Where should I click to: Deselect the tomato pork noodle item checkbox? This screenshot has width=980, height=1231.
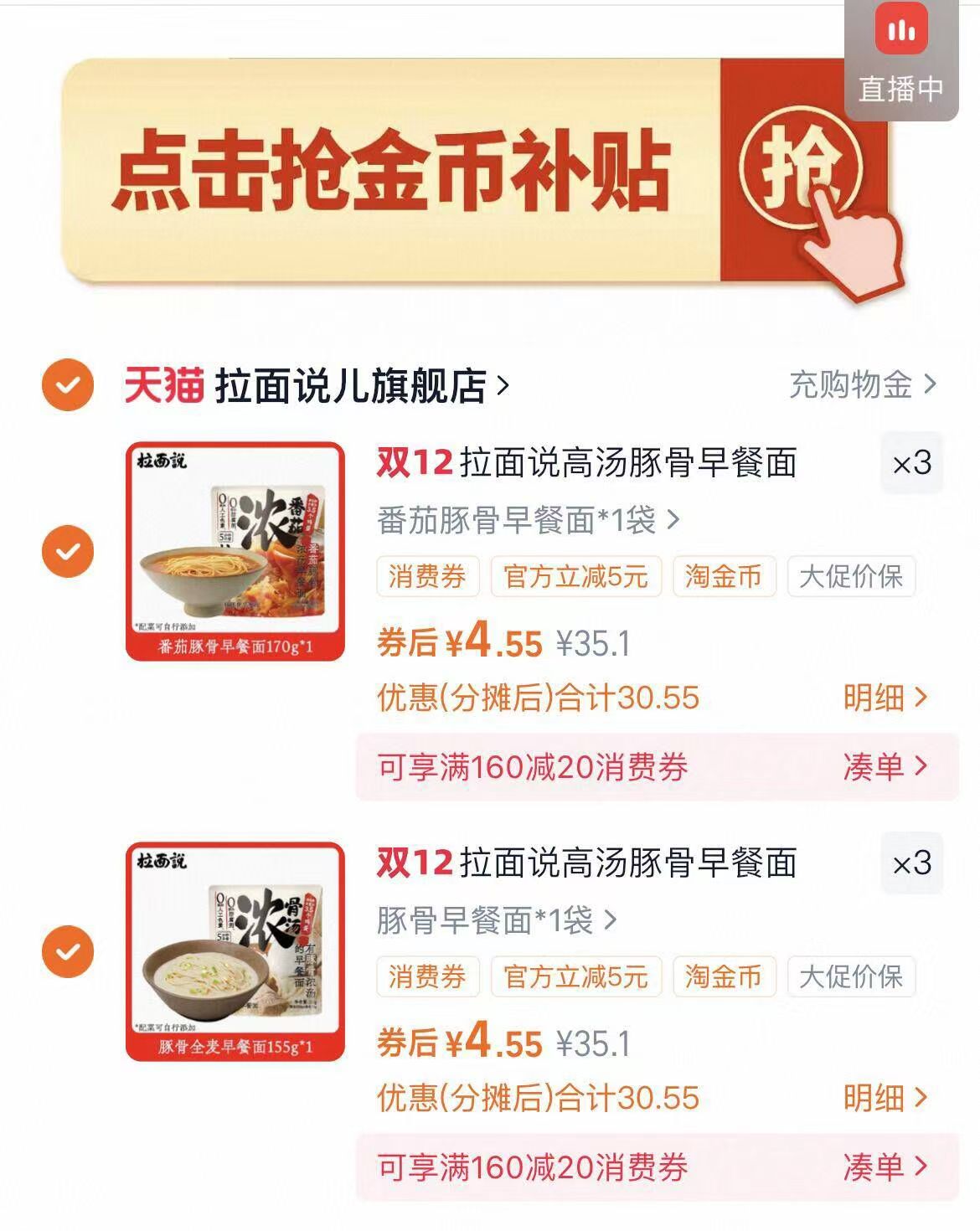click(x=69, y=553)
